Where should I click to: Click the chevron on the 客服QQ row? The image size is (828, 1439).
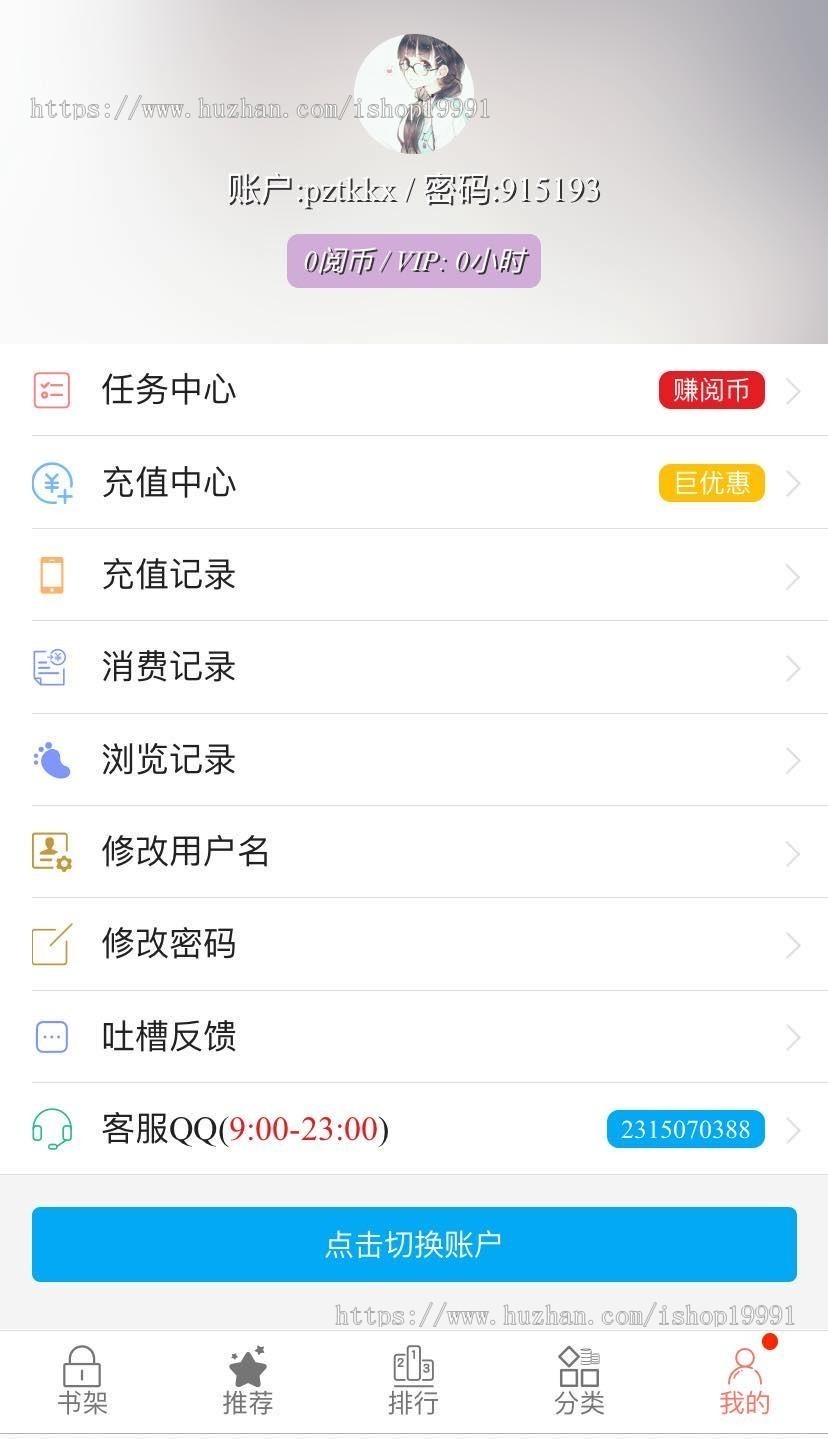point(793,1129)
